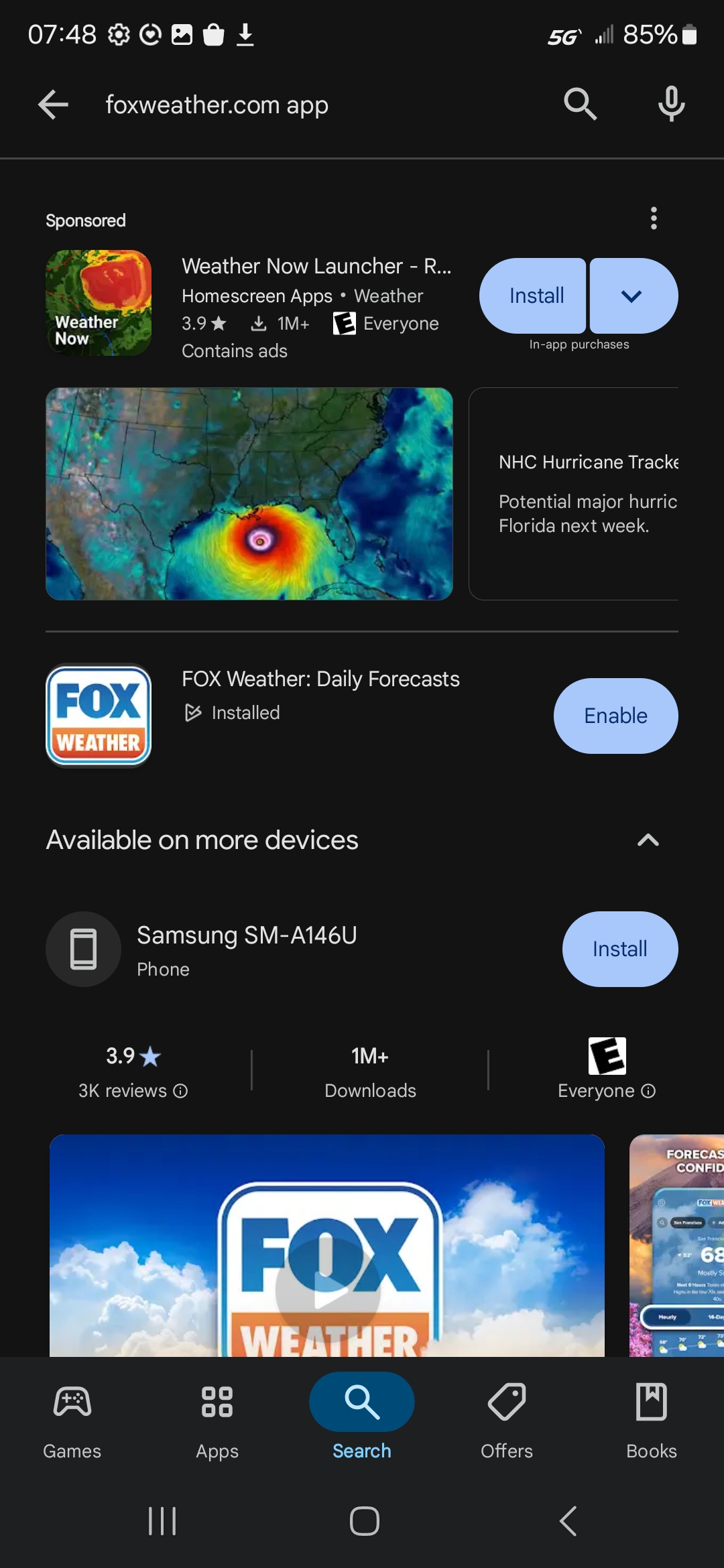The height and width of the screenshot is (1568, 724).
Task: Start voice search with microphone
Action: coord(671,105)
